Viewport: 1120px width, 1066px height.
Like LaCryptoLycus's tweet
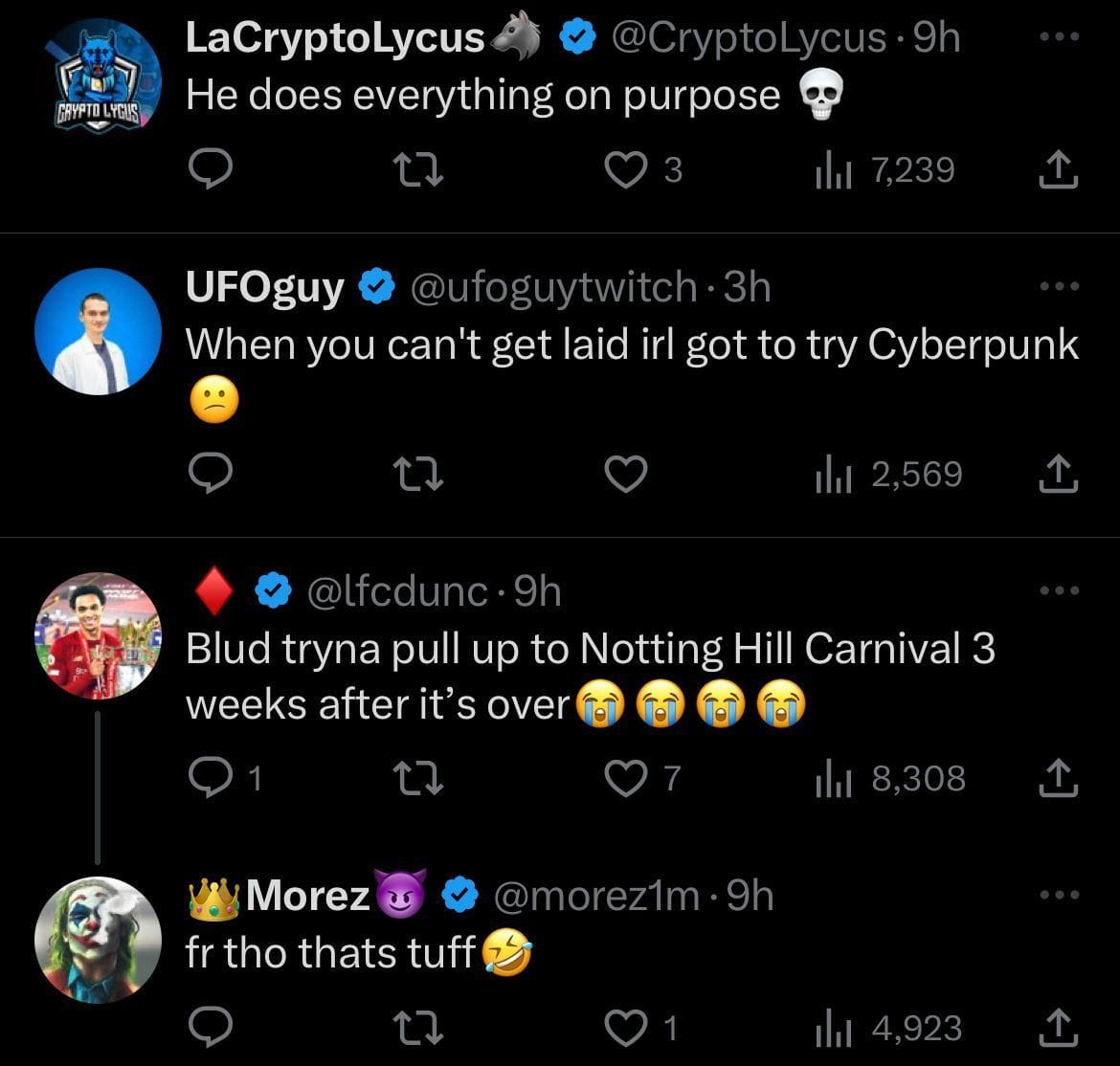click(x=629, y=170)
